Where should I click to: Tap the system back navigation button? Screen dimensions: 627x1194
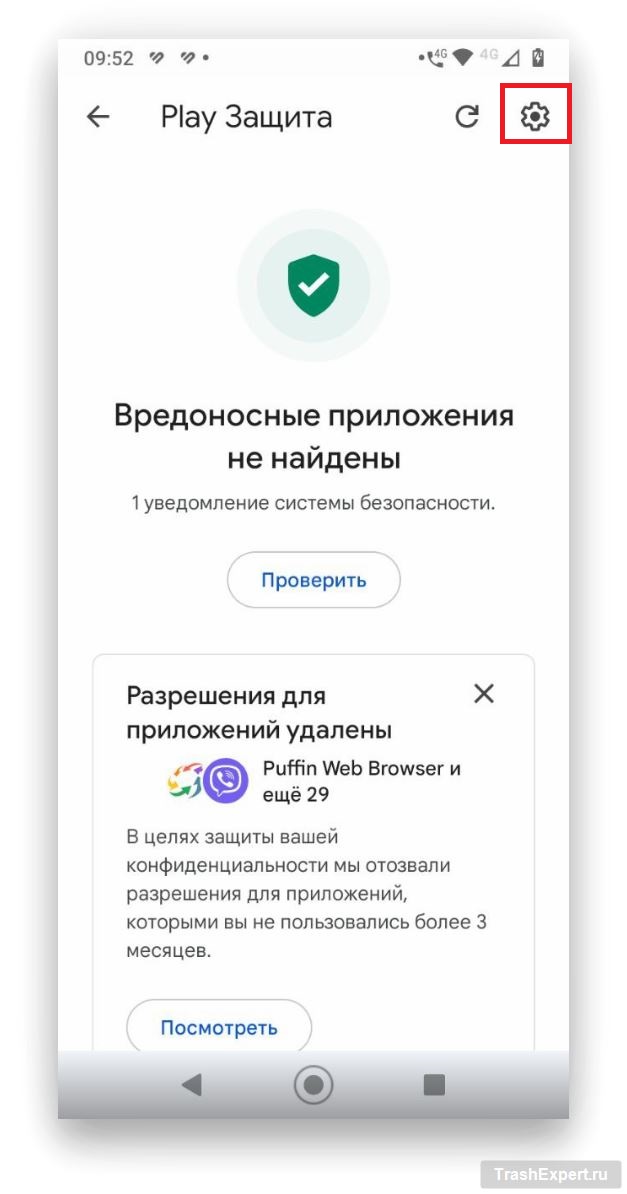tap(191, 1083)
